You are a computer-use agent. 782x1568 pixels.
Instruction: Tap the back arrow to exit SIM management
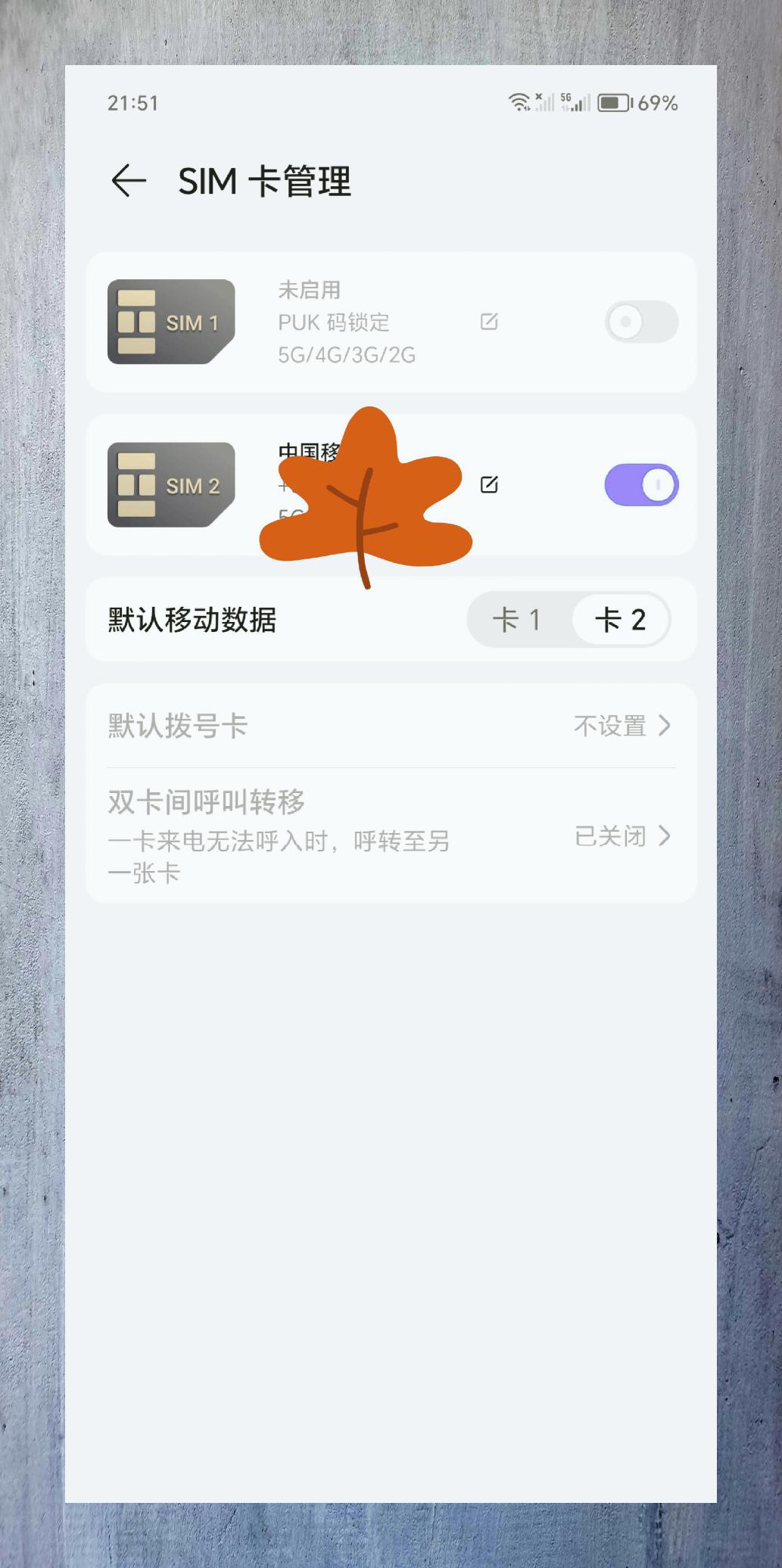(128, 181)
